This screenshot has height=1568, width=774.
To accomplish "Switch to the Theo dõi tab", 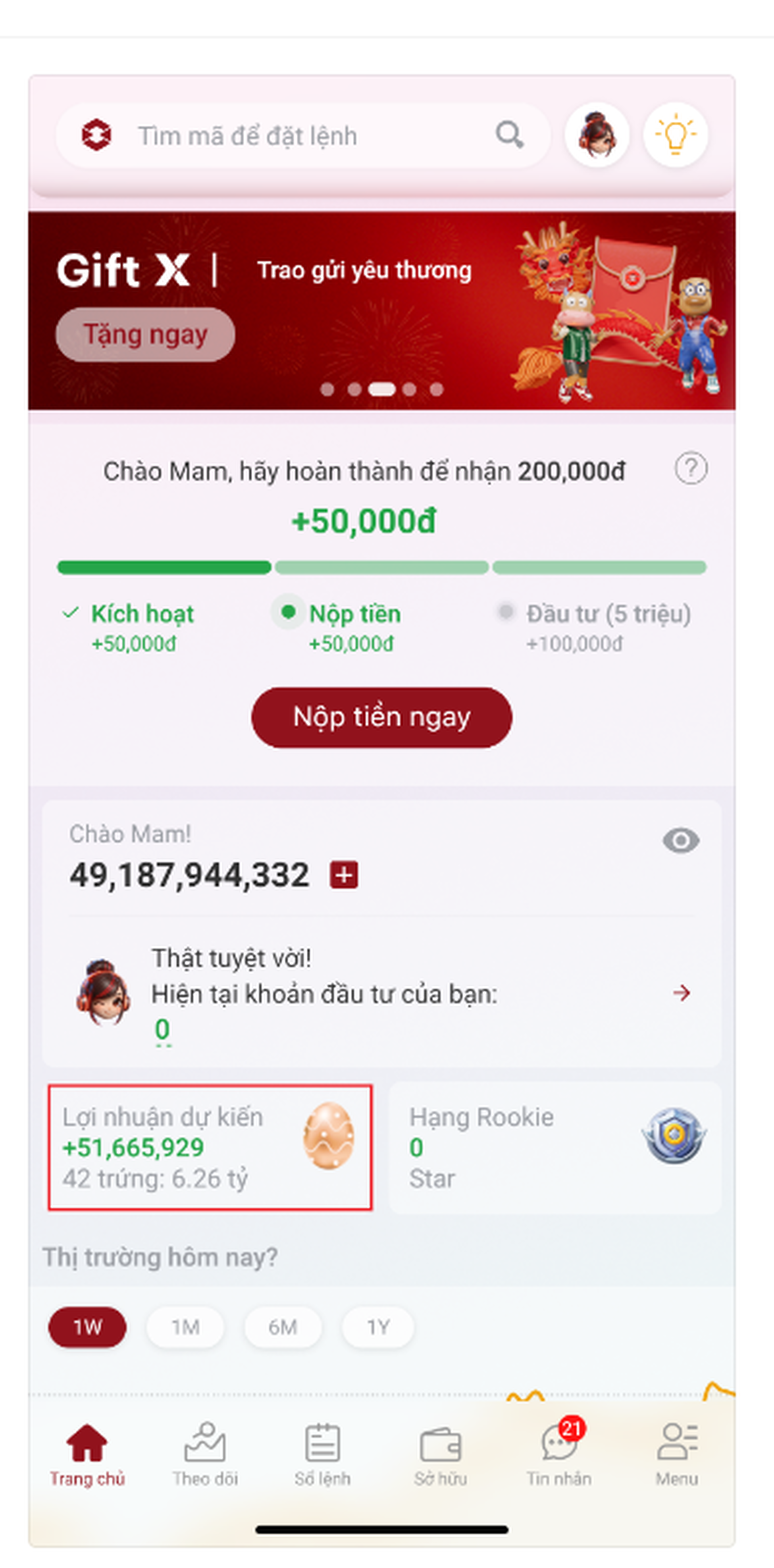I will tap(205, 1454).
